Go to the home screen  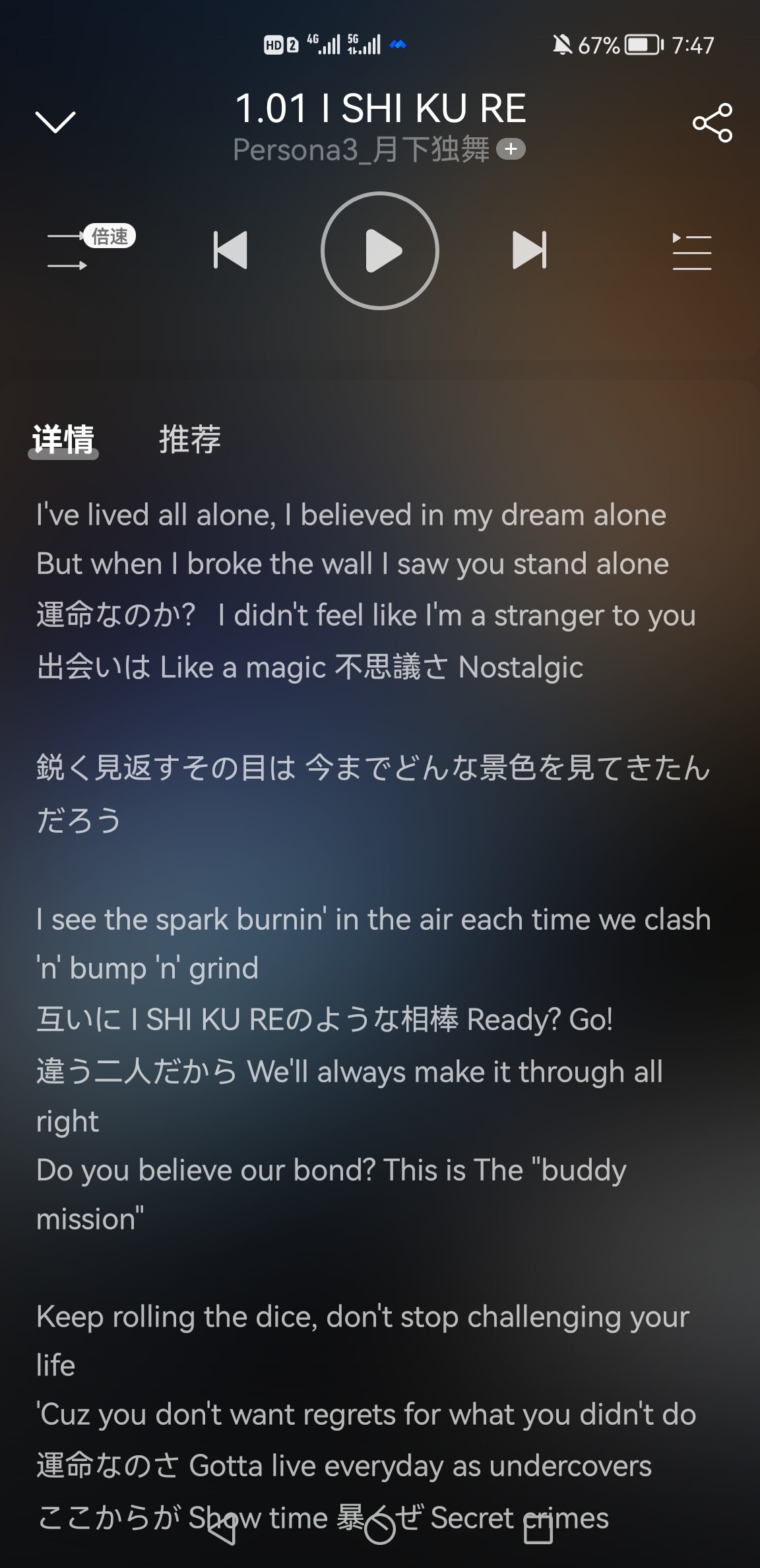380,1528
